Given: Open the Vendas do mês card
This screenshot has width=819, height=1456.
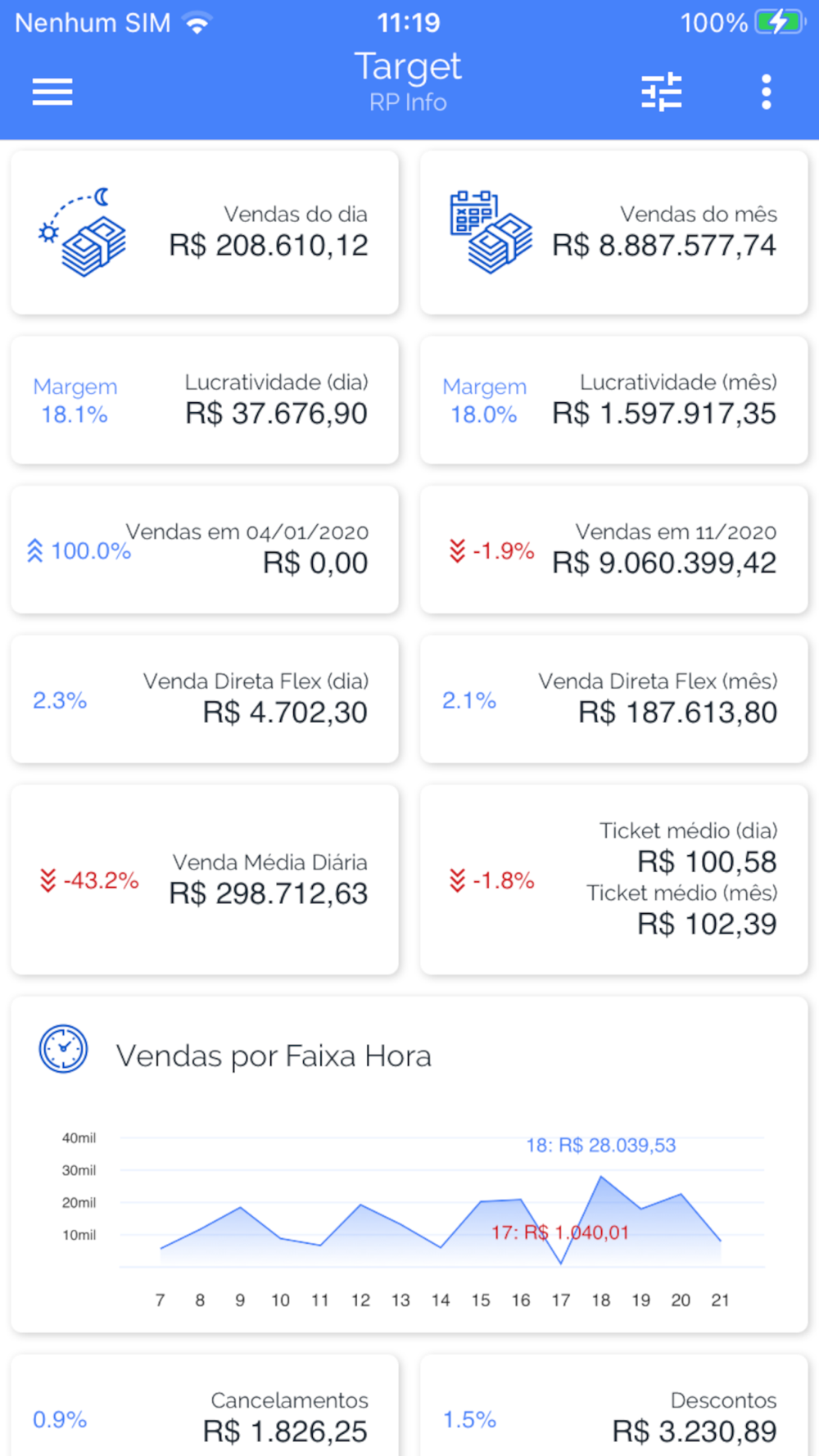Looking at the screenshot, I should 614,233.
